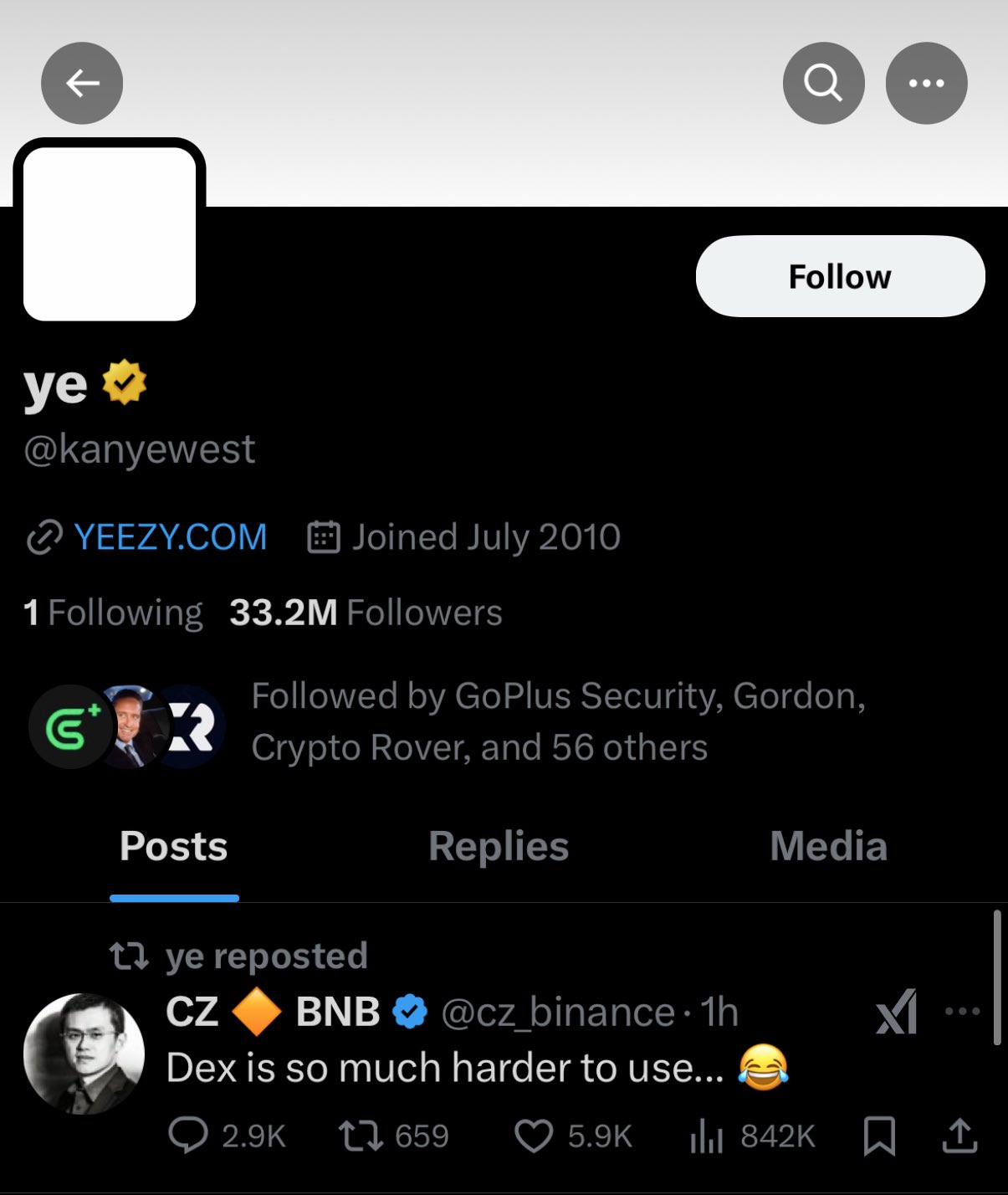
Task: Open the profile overflow menu
Action: tap(926, 84)
